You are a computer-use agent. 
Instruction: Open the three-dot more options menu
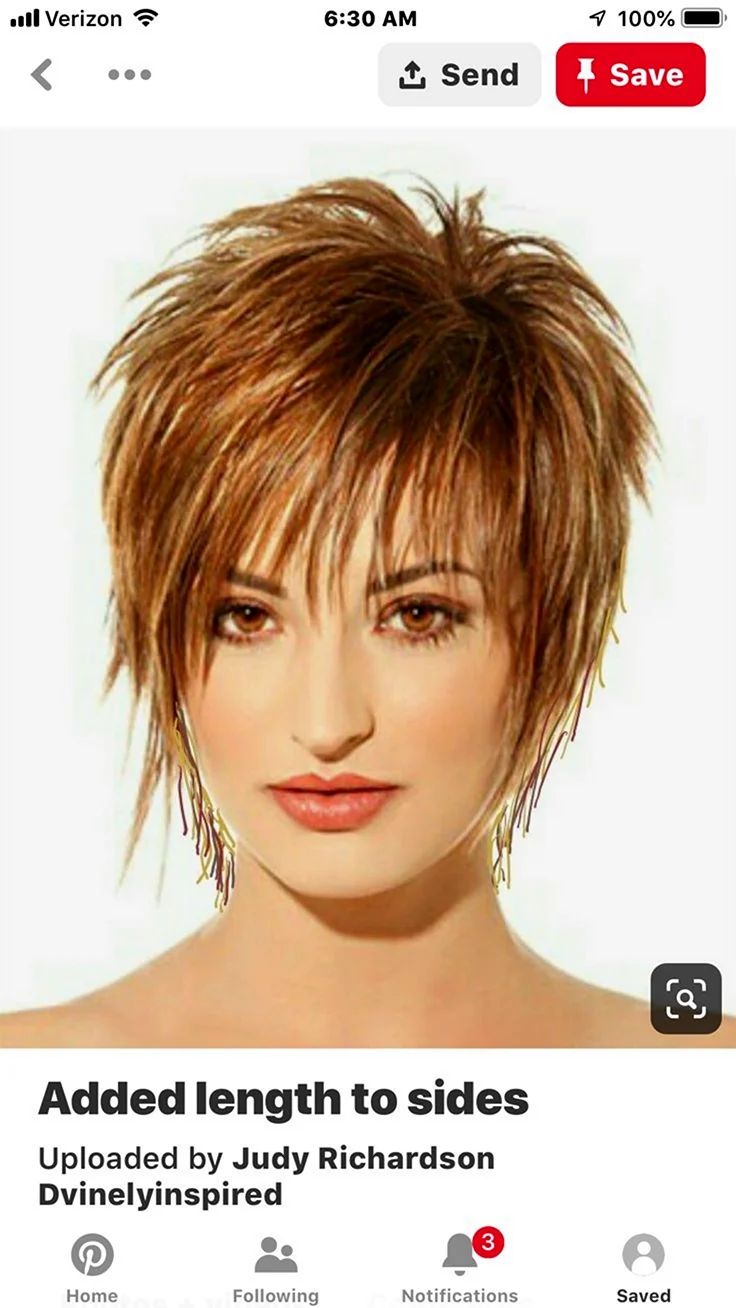(x=130, y=75)
